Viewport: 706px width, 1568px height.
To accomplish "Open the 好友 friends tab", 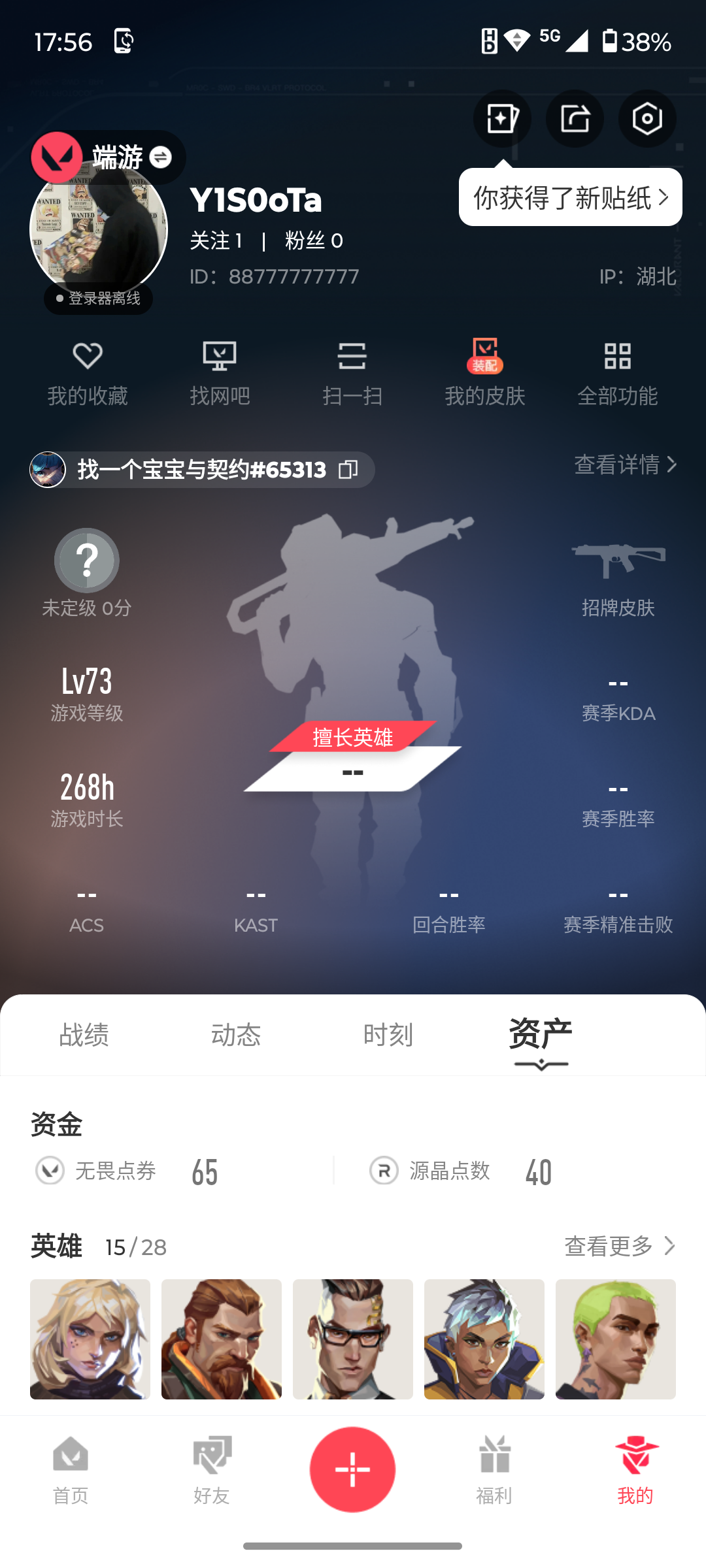I will [x=212, y=1469].
